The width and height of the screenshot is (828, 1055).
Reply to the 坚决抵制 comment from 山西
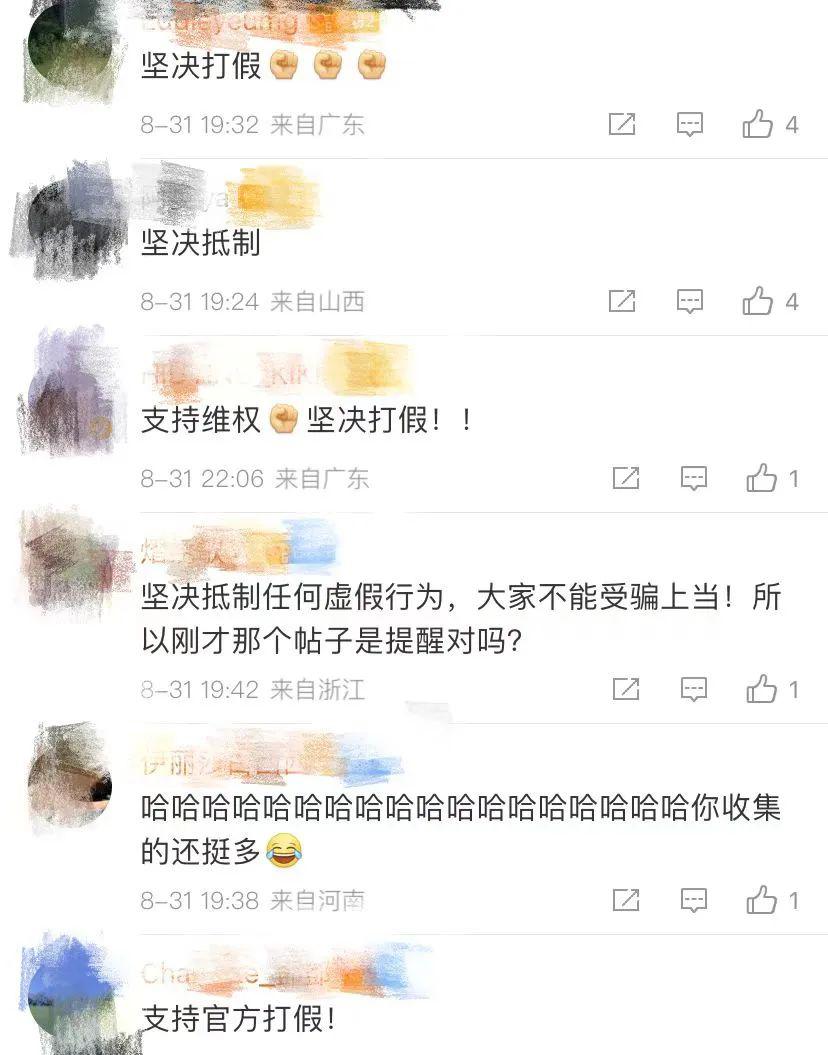690,301
